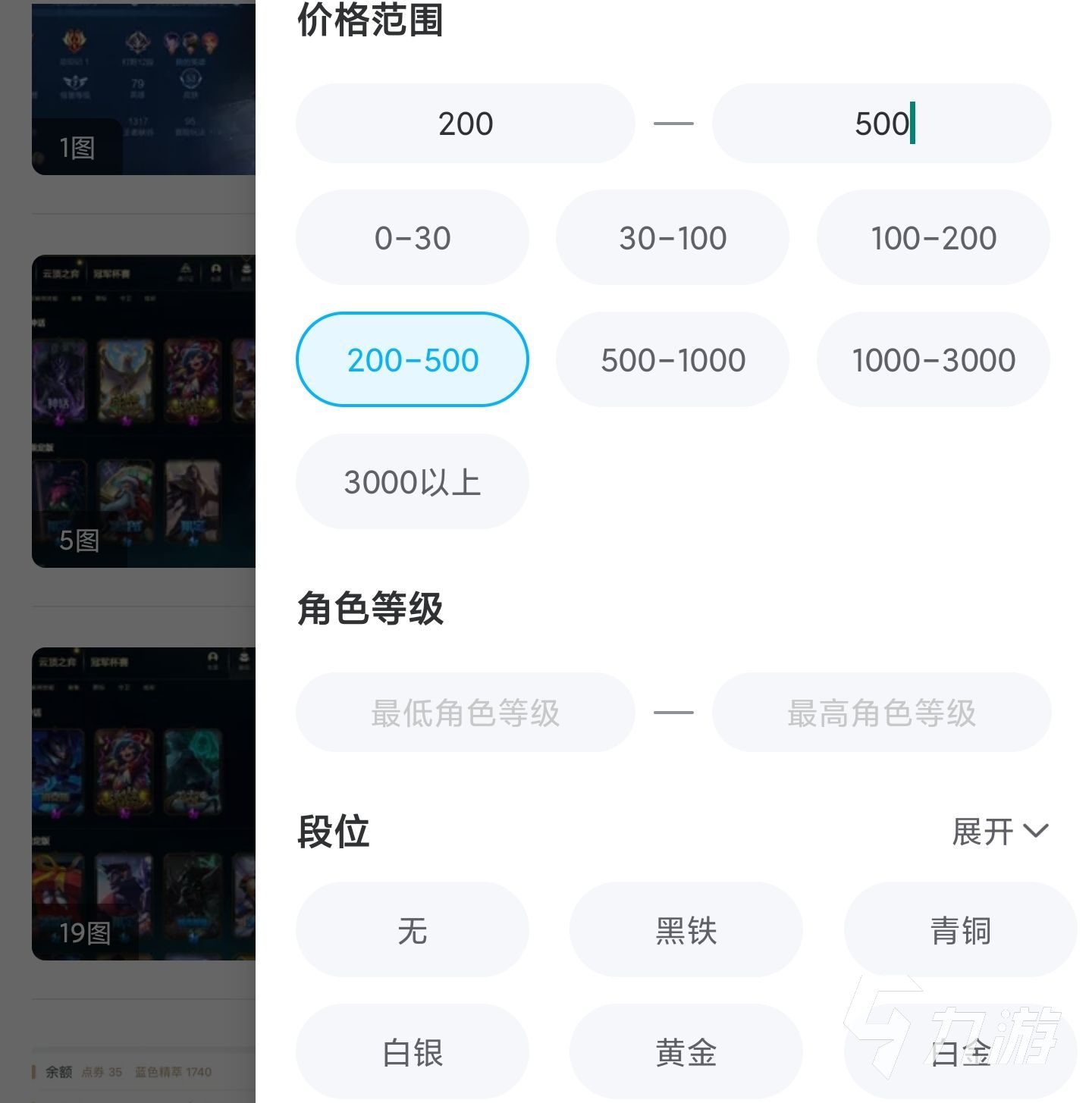Viewport: 1092px width, 1103px height.
Task: Open the listing with 5图 screenshots
Action: pyautogui.click(x=144, y=411)
